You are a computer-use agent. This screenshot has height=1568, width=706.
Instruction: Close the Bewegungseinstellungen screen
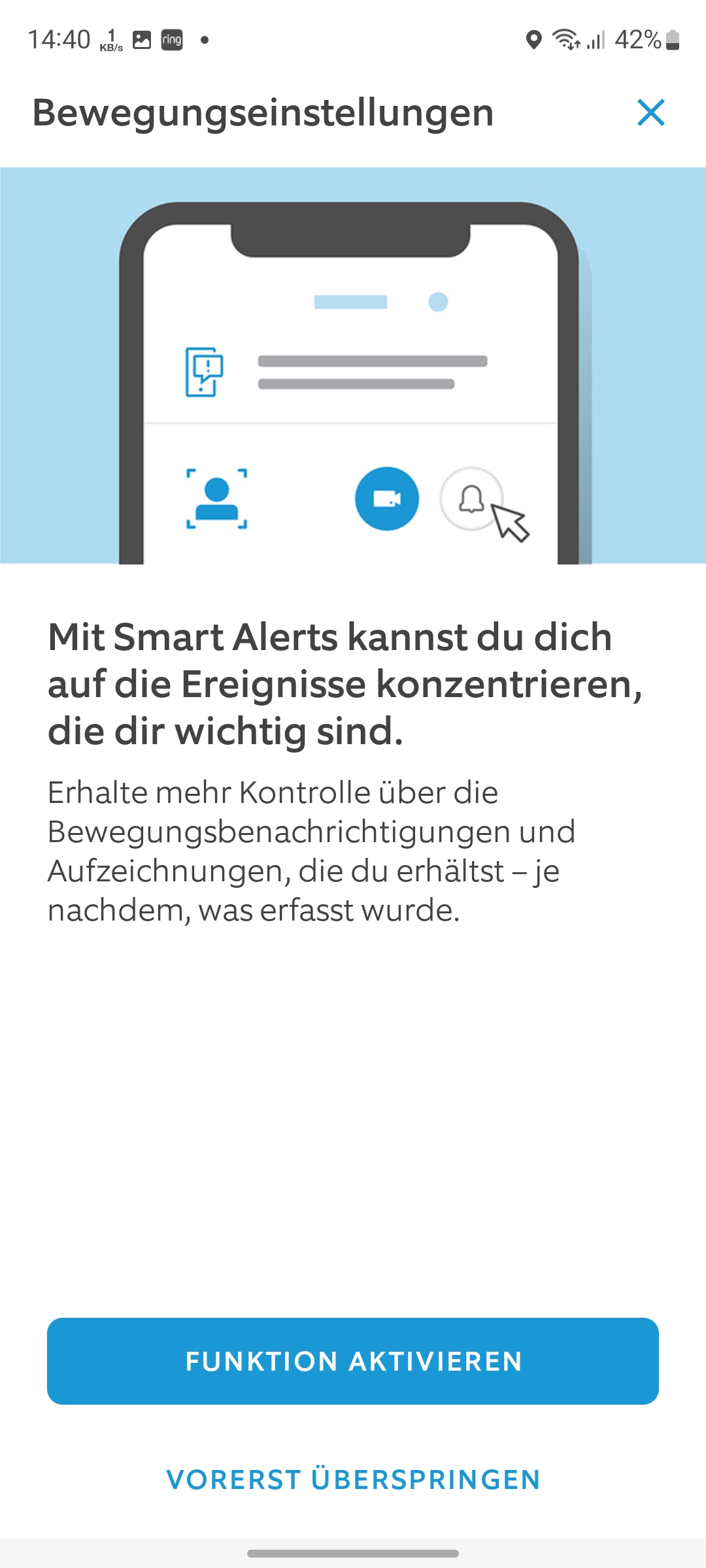click(x=650, y=112)
